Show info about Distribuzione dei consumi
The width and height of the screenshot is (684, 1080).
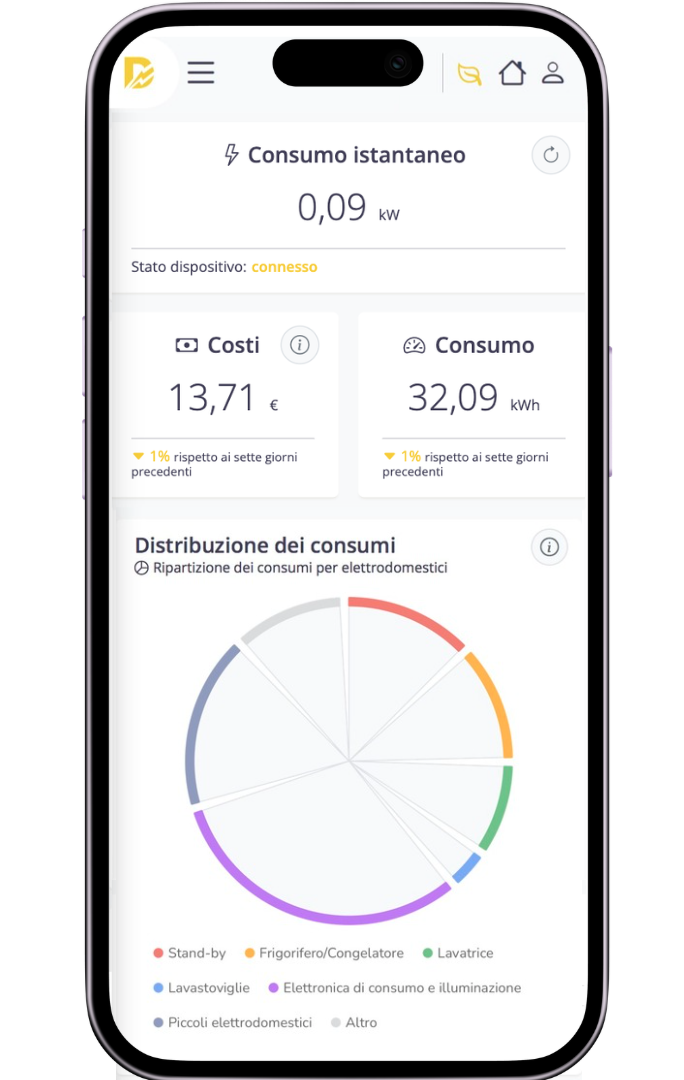point(549,547)
